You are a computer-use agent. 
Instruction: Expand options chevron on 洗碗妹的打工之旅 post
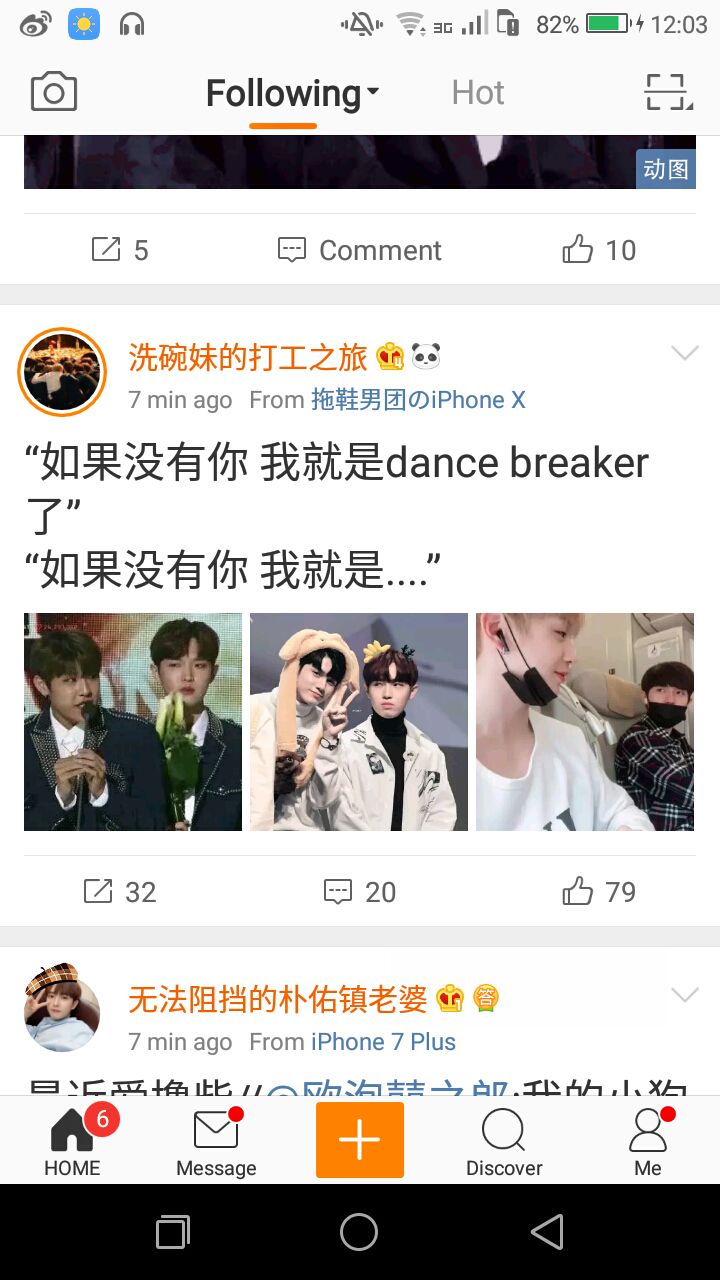pyautogui.click(x=685, y=353)
